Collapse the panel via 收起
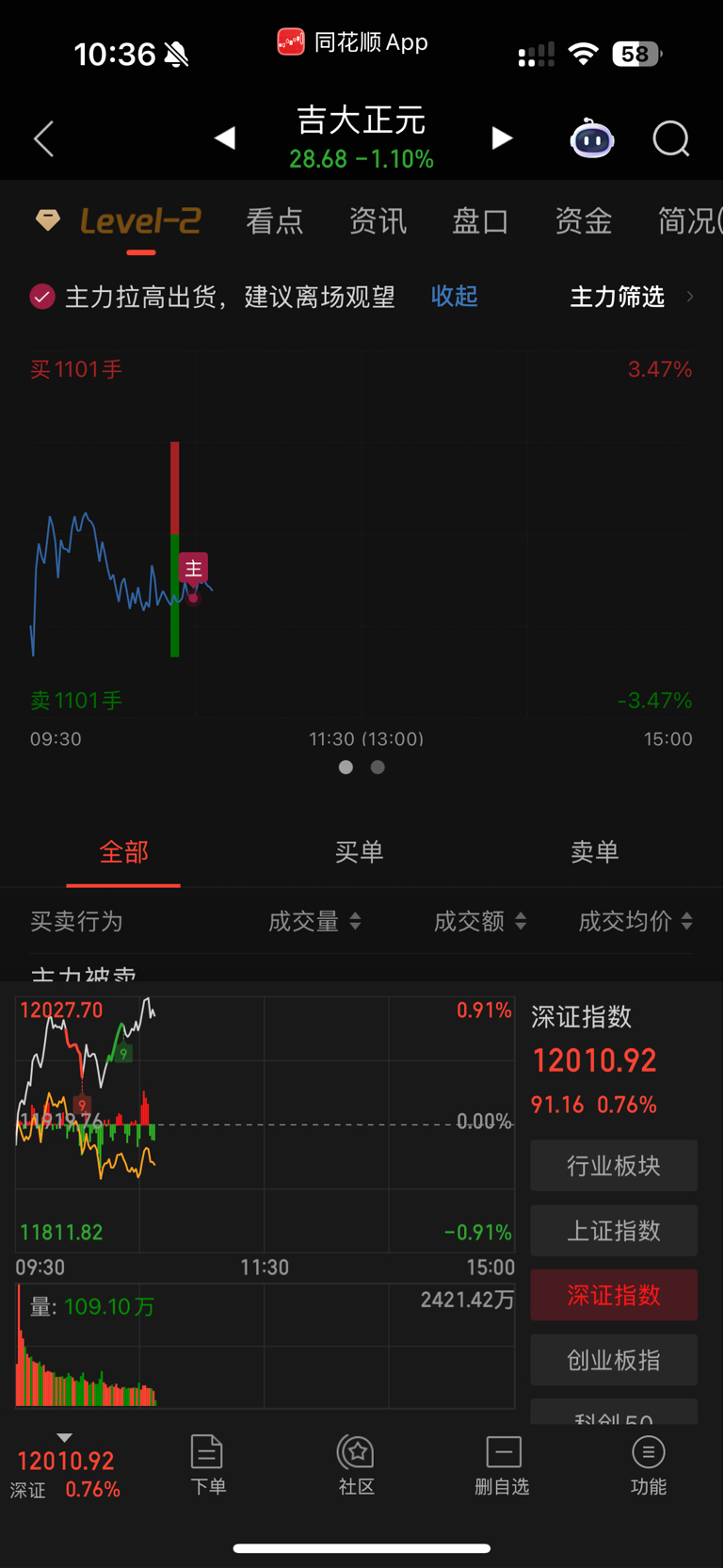This screenshot has width=724, height=1568. (x=454, y=297)
